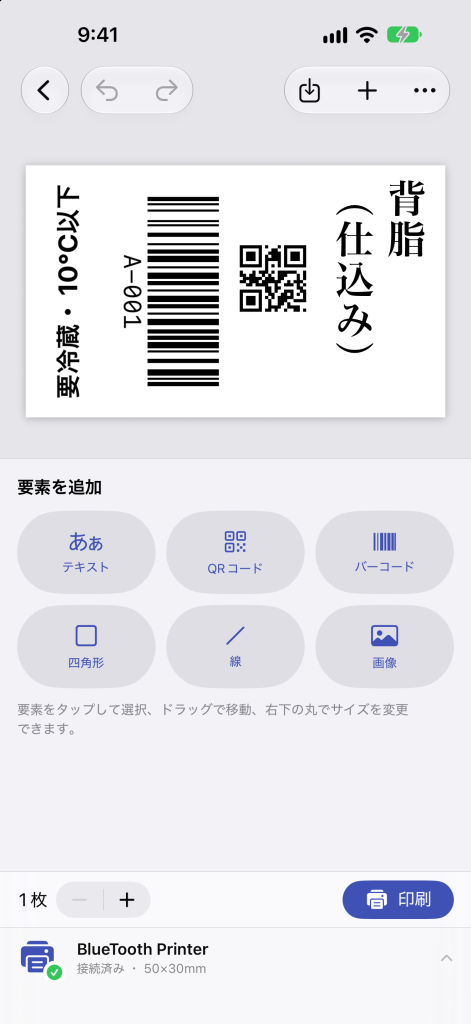Viewport: 471px width, 1024px height.
Task: Decrease the print copy count
Action: point(80,900)
